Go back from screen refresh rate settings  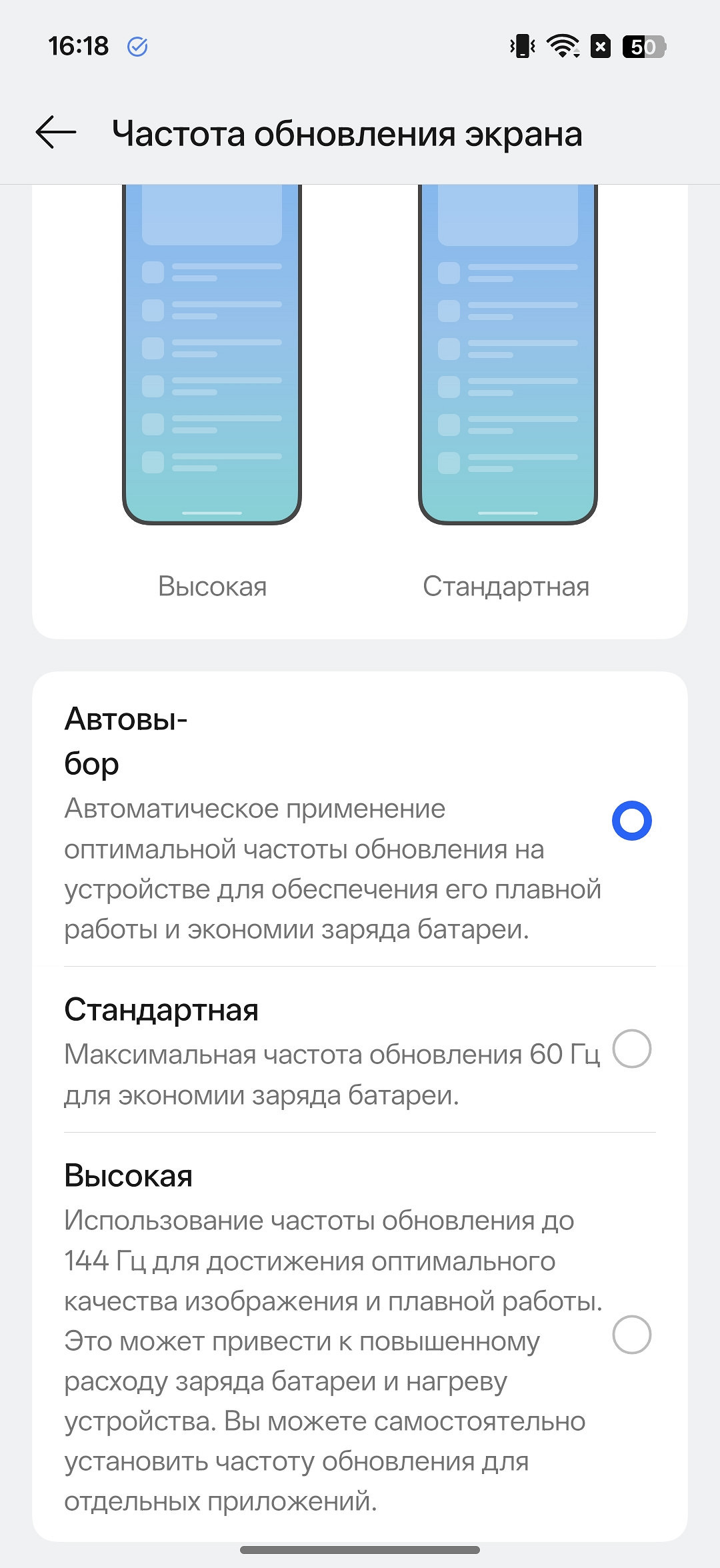pyautogui.click(x=56, y=132)
